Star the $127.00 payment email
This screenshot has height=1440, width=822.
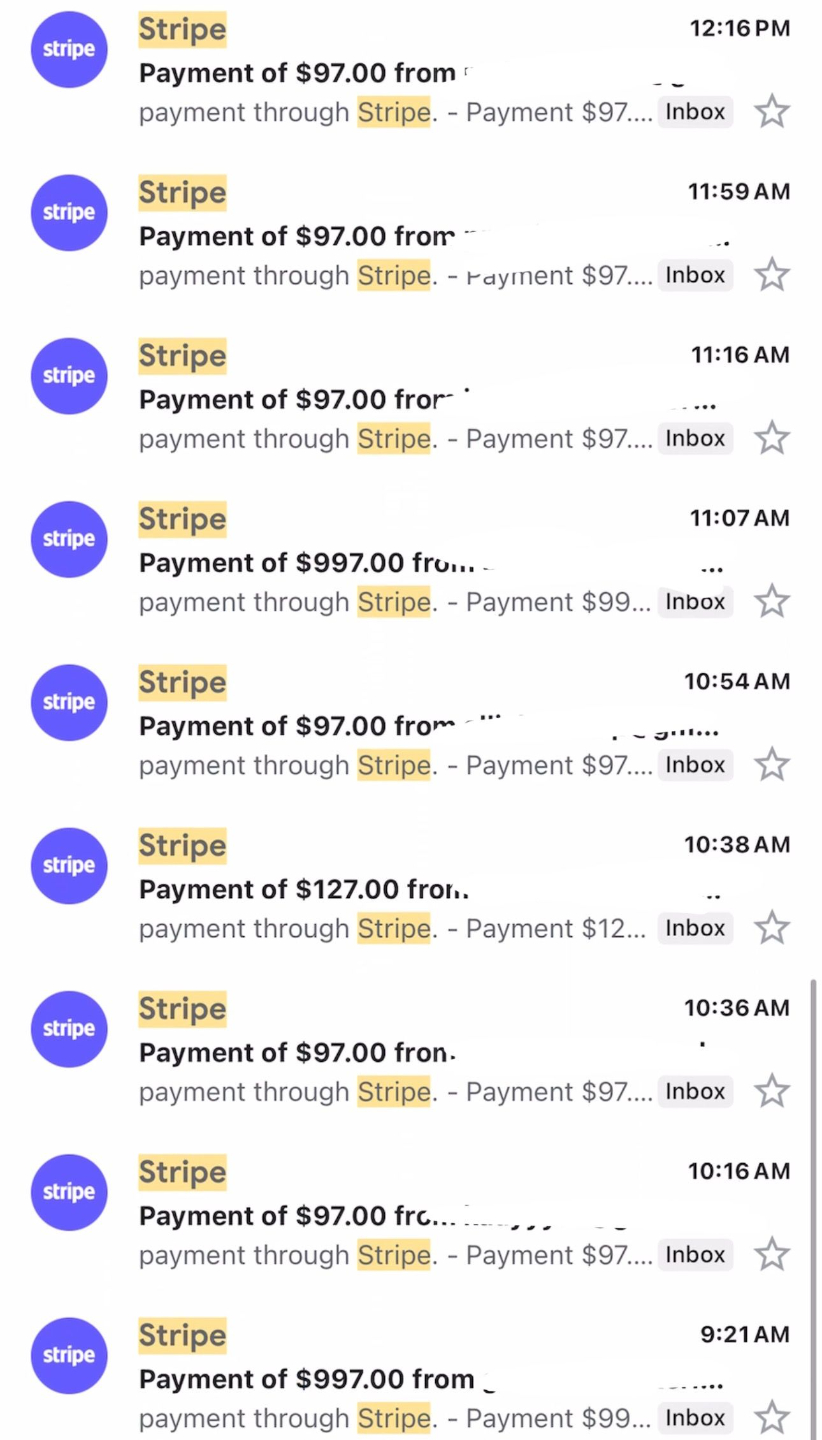[x=771, y=928]
